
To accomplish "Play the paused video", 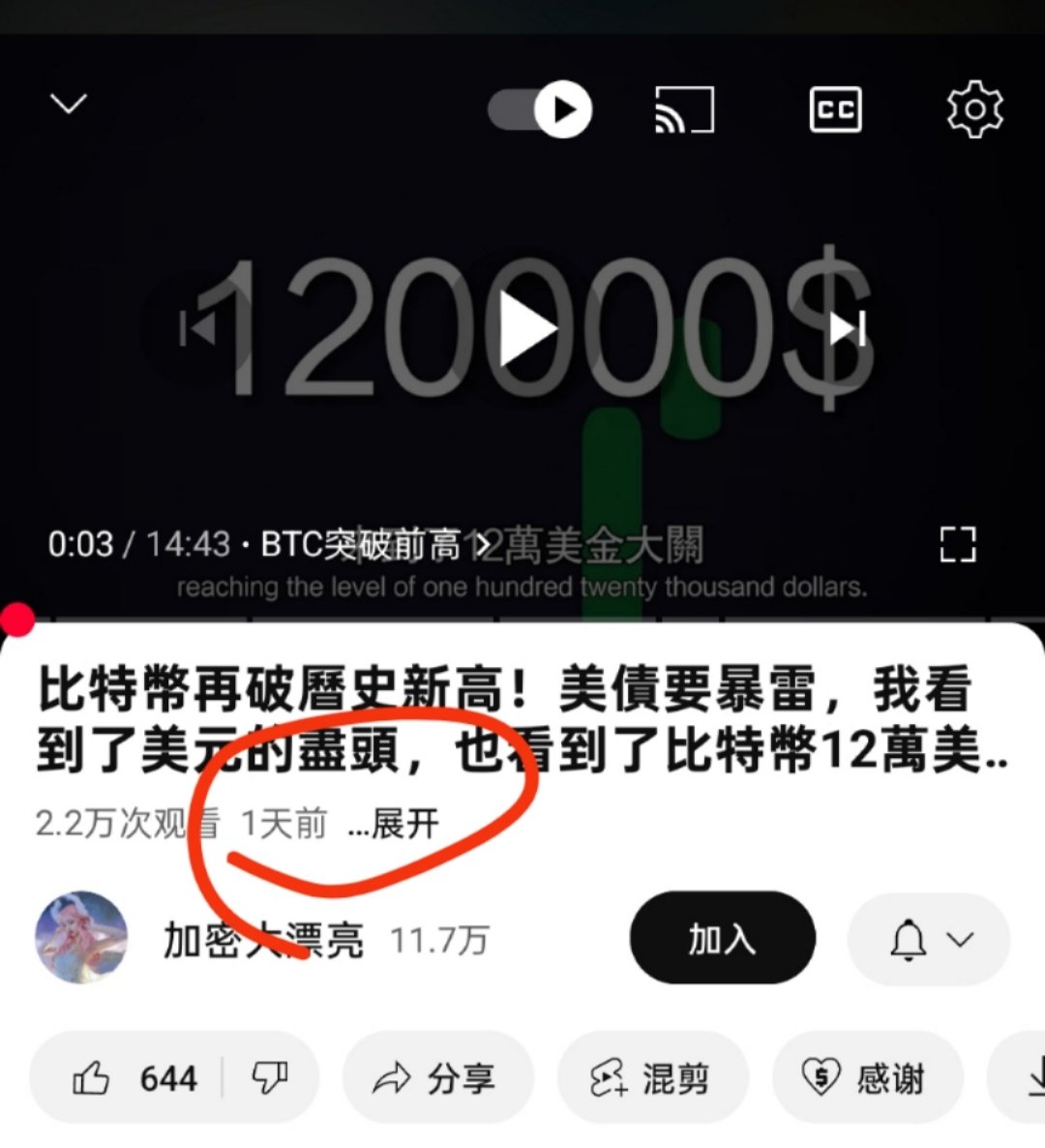I will click(x=527, y=330).
